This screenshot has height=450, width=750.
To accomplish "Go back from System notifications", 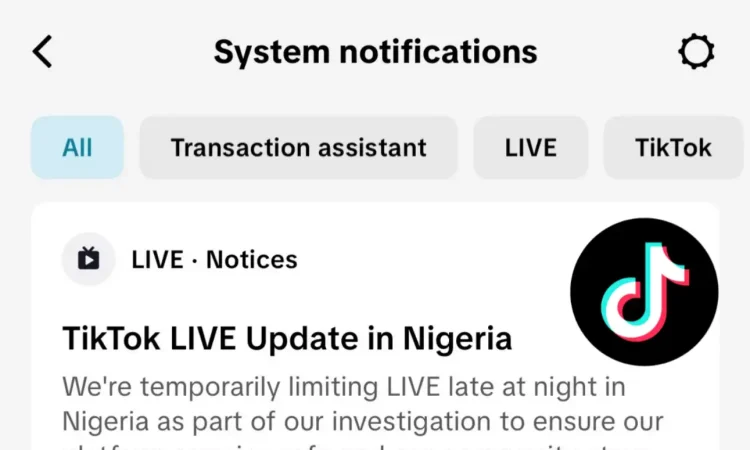I will [42, 51].
